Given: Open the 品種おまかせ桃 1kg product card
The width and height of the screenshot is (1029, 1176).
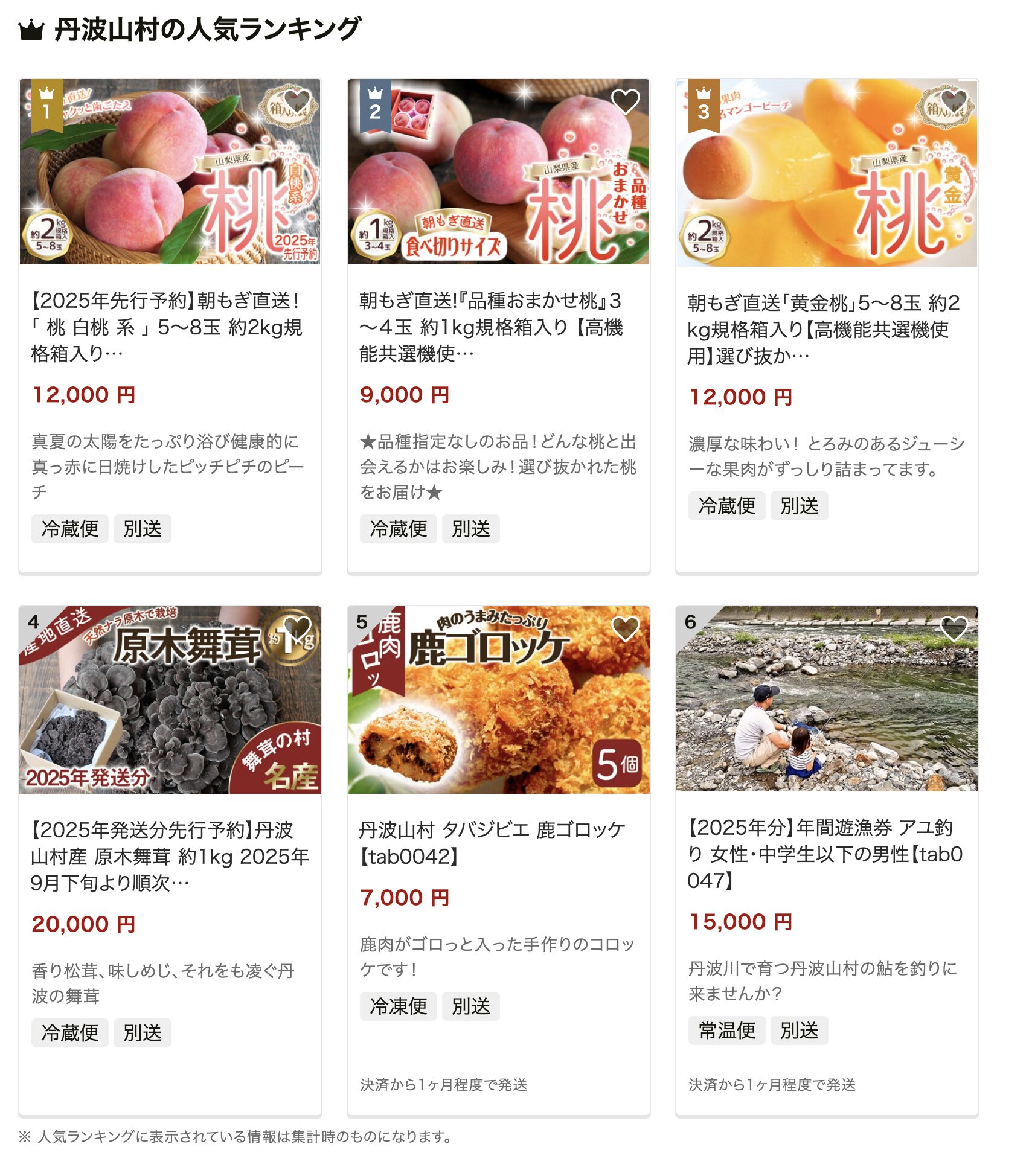Looking at the screenshot, I should 498,326.
